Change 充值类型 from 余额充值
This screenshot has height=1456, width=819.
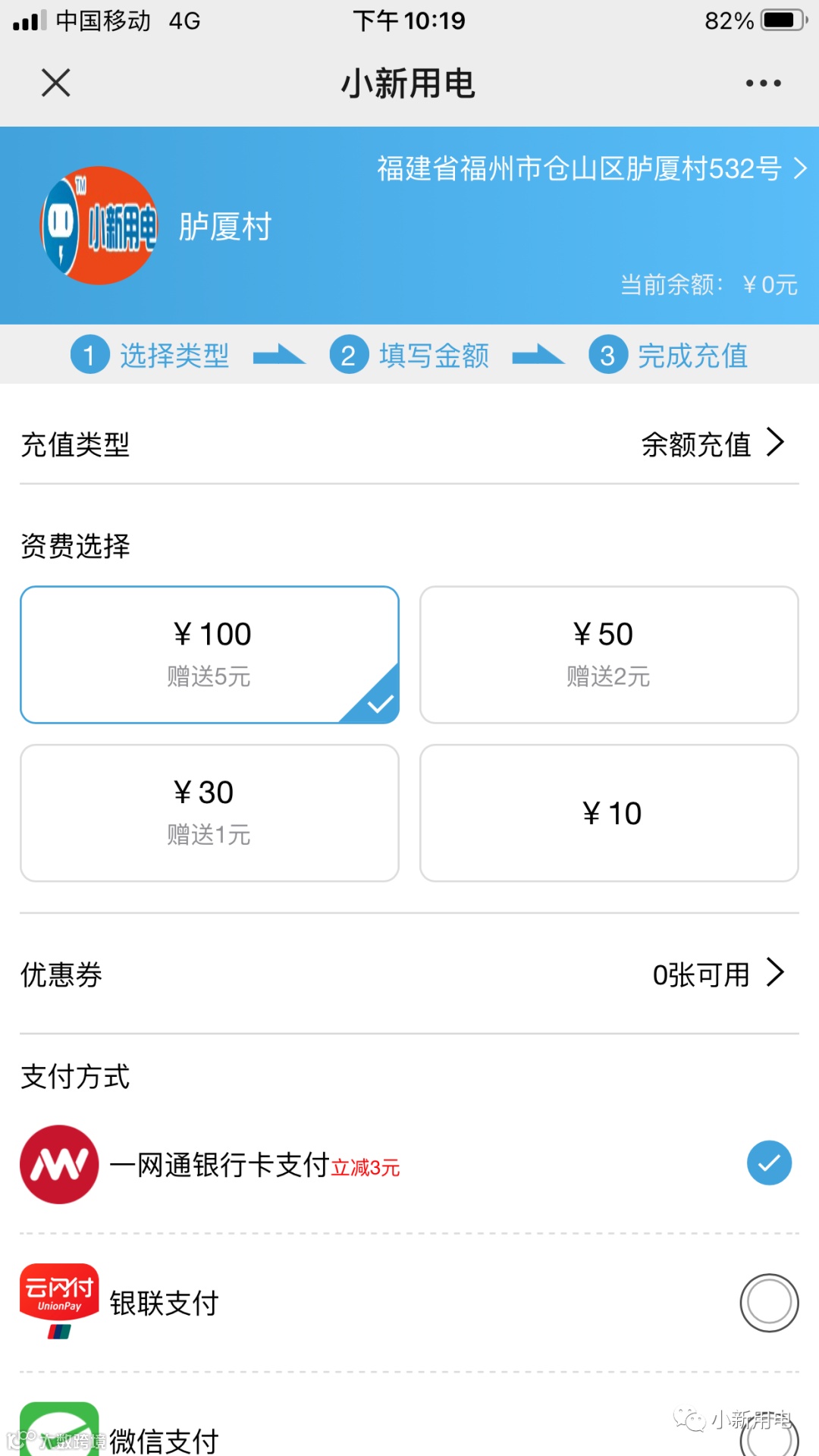[711, 444]
